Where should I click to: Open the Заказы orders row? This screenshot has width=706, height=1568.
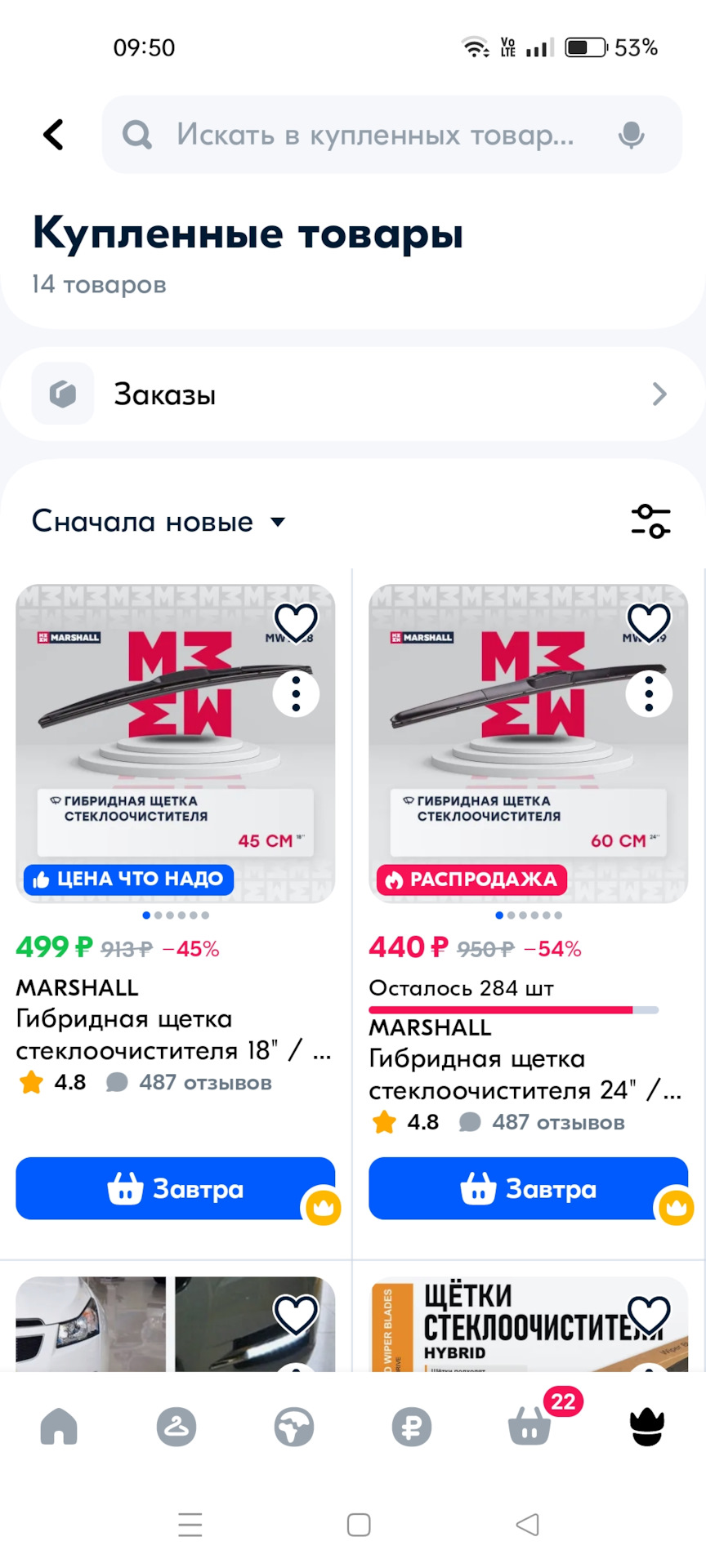click(x=352, y=394)
